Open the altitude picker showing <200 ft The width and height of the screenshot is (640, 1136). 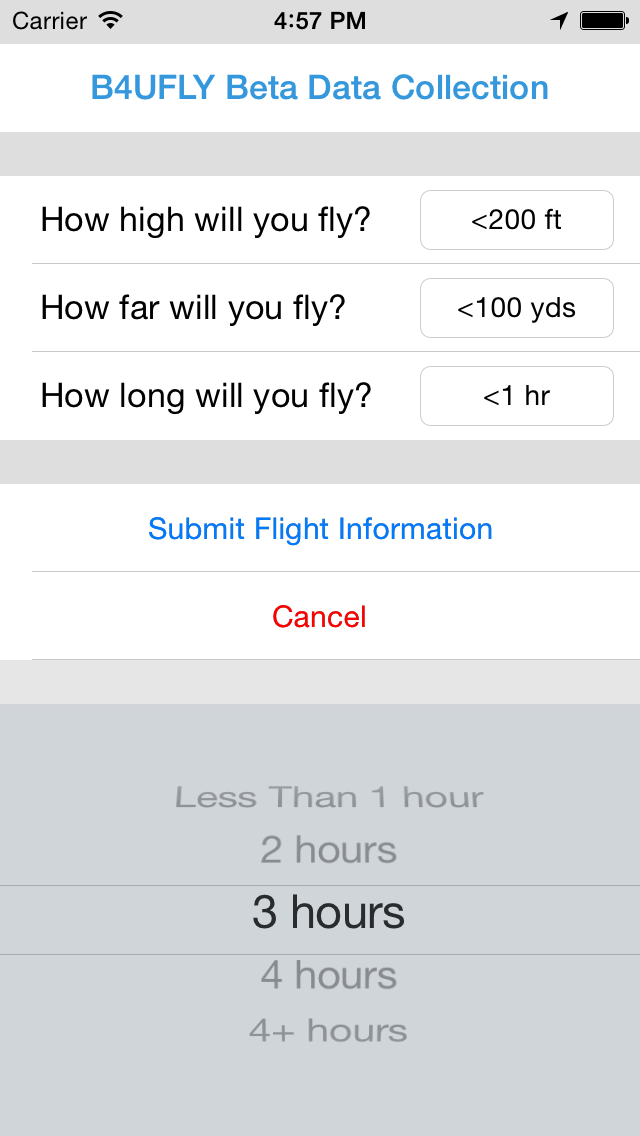tap(516, 220)
